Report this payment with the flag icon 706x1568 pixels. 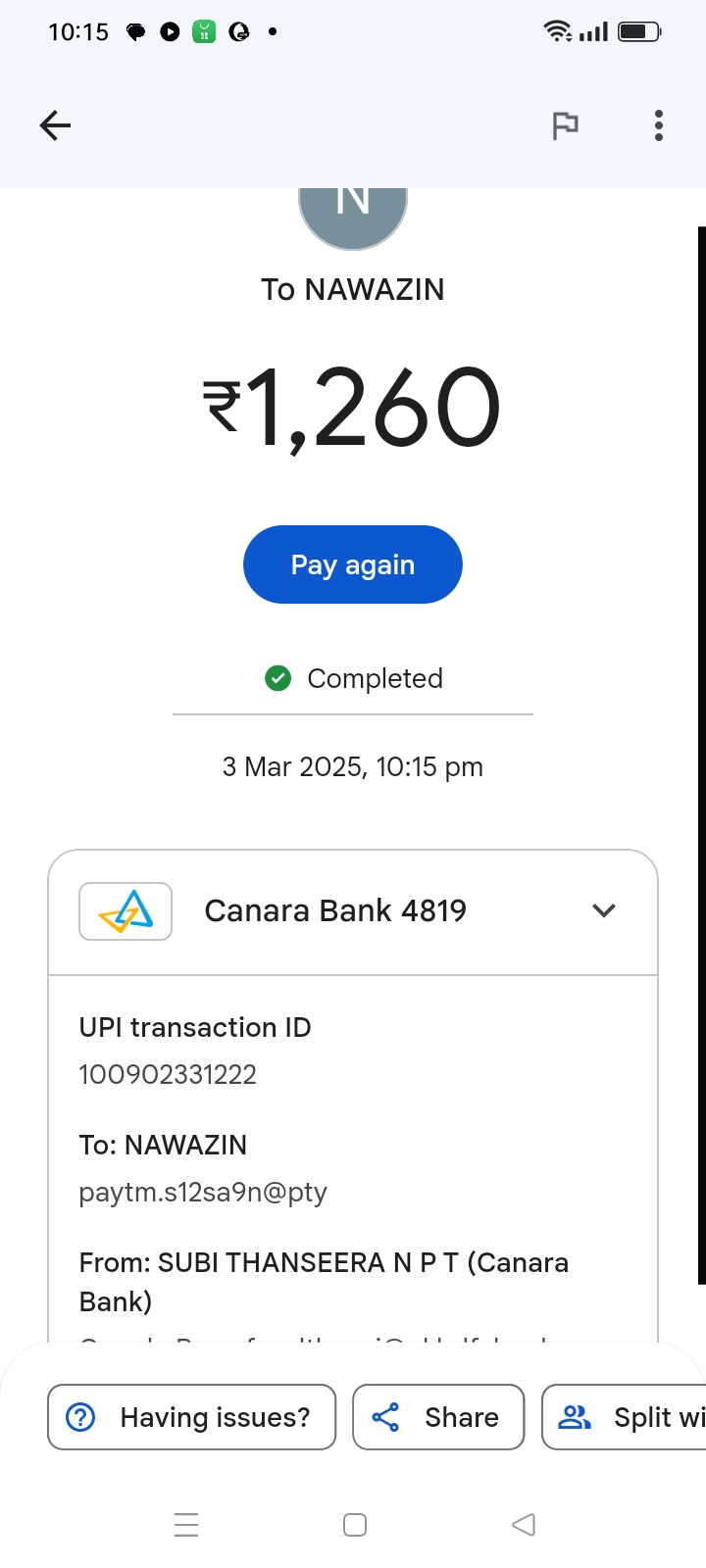click(565, 125)
